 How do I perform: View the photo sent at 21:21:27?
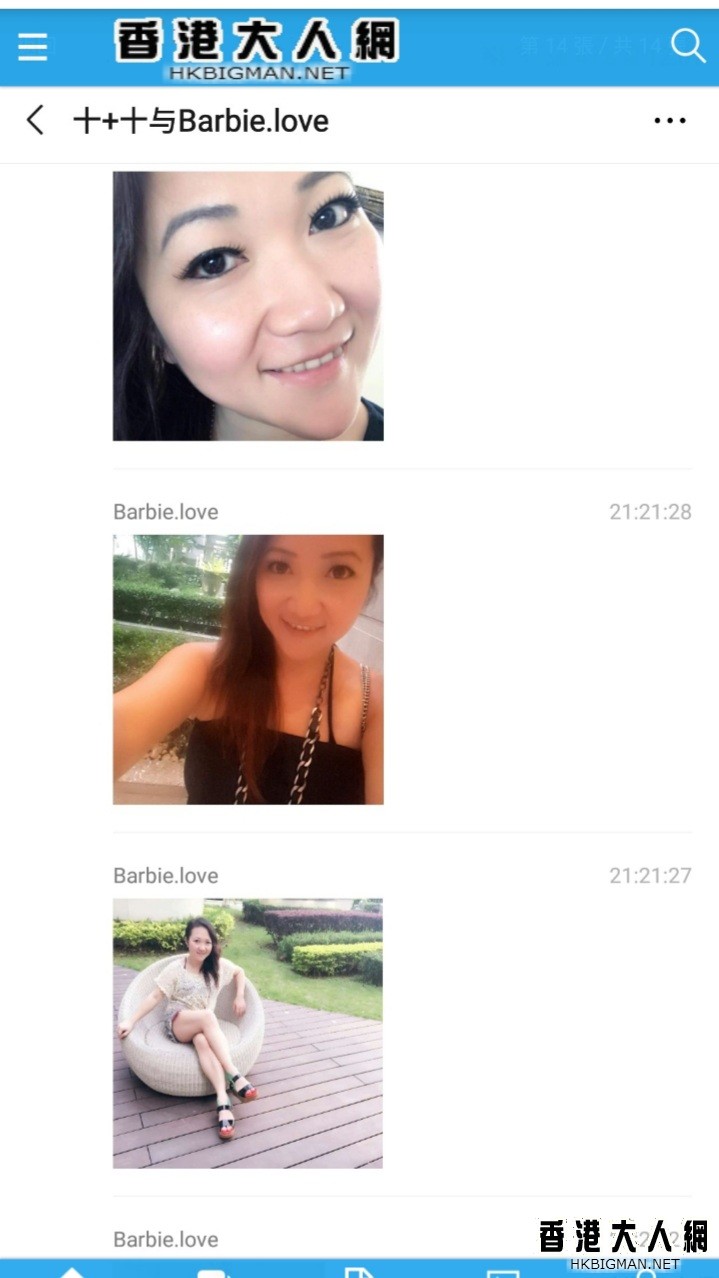247,1033
